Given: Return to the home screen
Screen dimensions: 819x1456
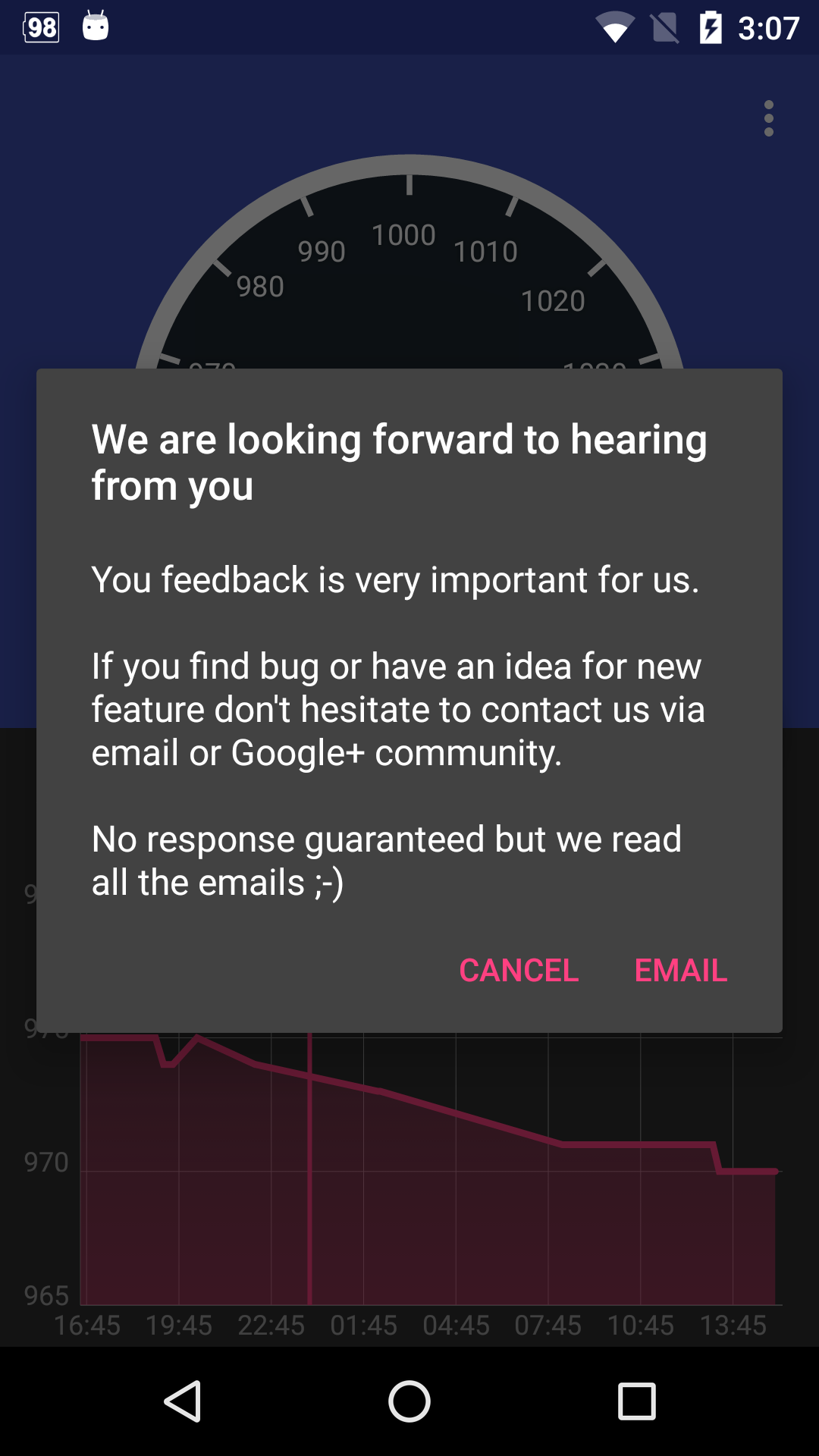Looking at the screenshot, I should [409, 1401].
